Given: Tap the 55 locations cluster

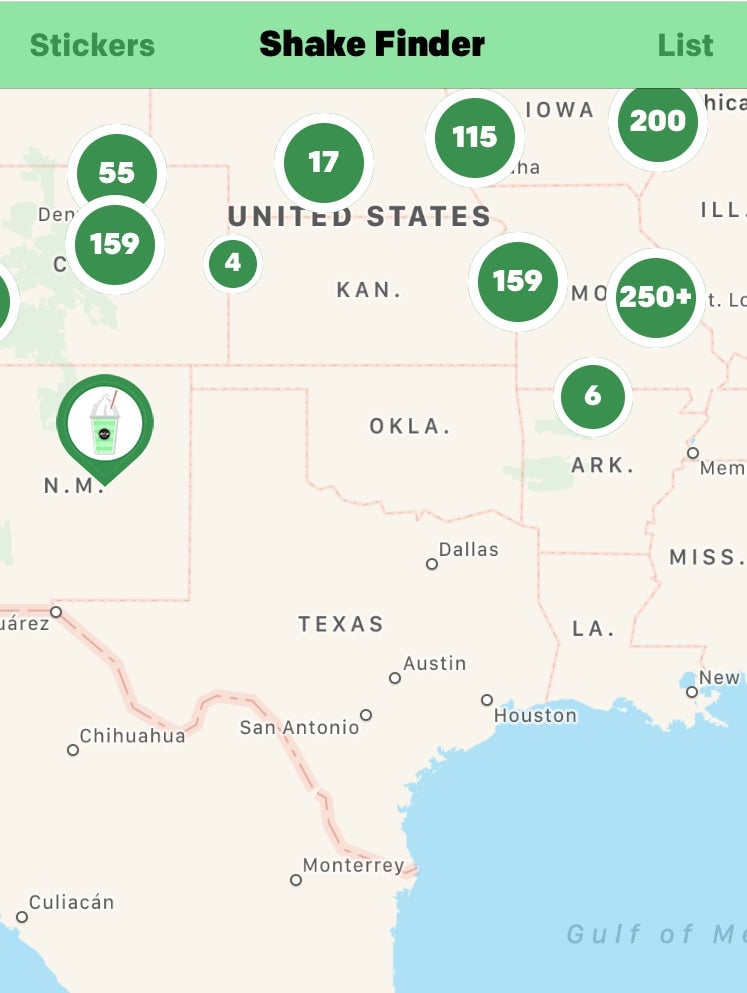Looking at the screenshot, I should 116,173.
